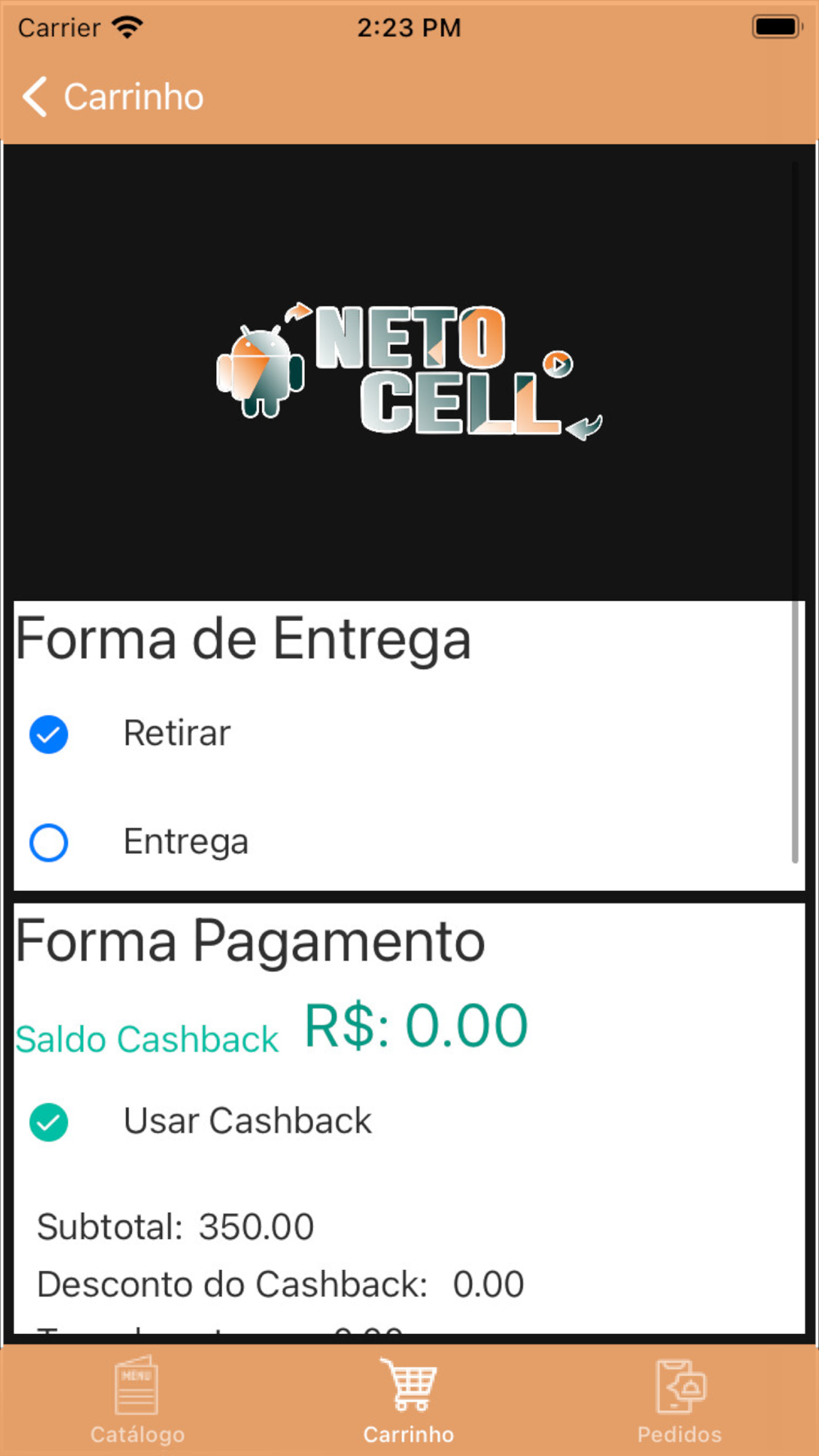Go back to Carrinho
Image resolution: width=819 pixels, height=1456 pixels.
[x=112, y=97]
